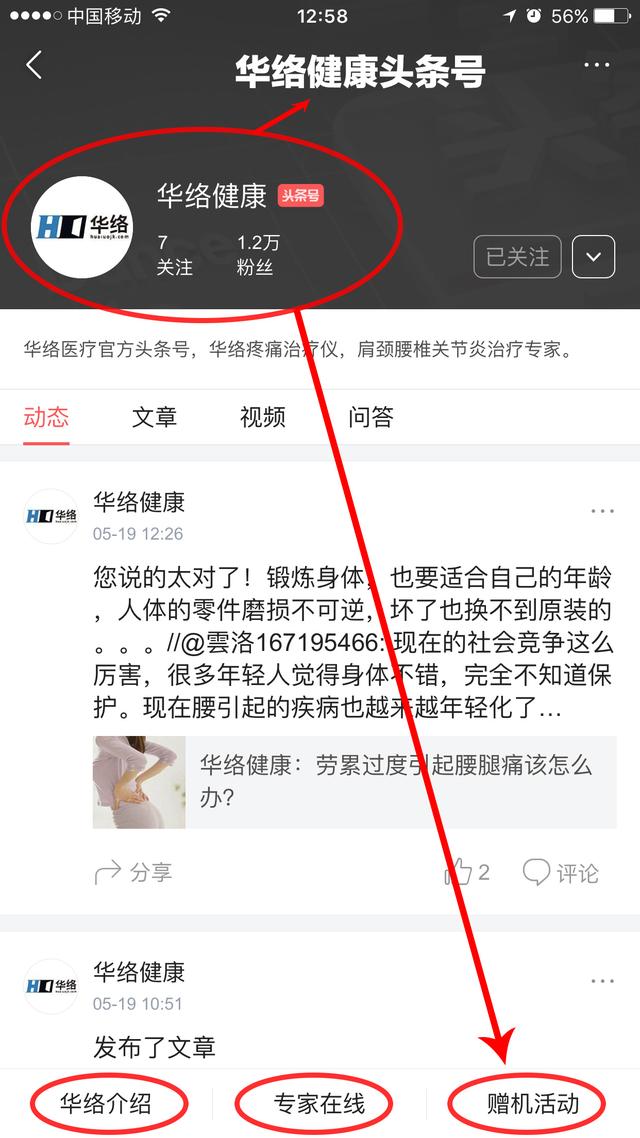Open more options for the 12:26 post
This screenshot has height=1138, width=640.
click(602, 511)
